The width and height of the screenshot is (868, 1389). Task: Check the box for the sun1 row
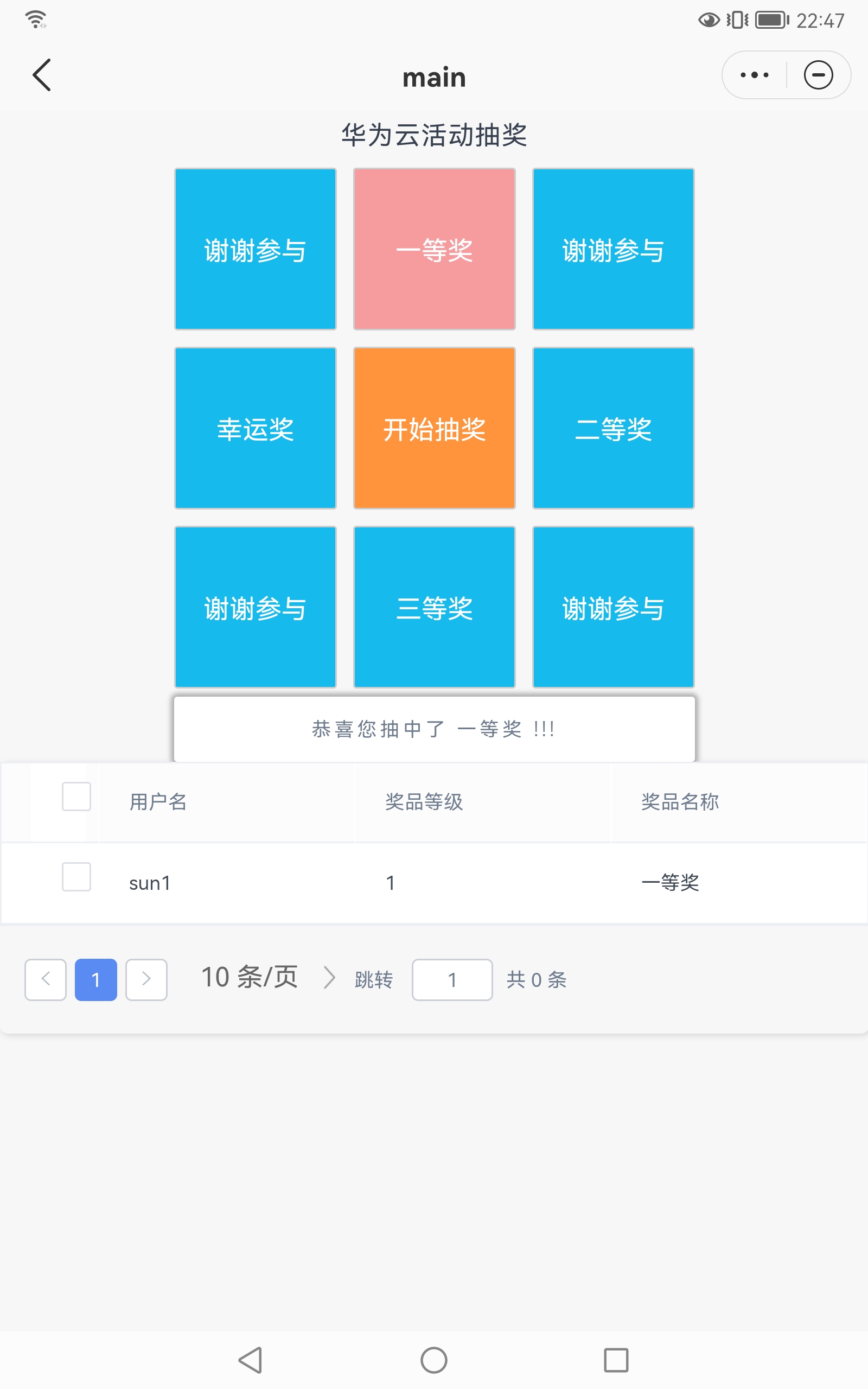(76, 877)
